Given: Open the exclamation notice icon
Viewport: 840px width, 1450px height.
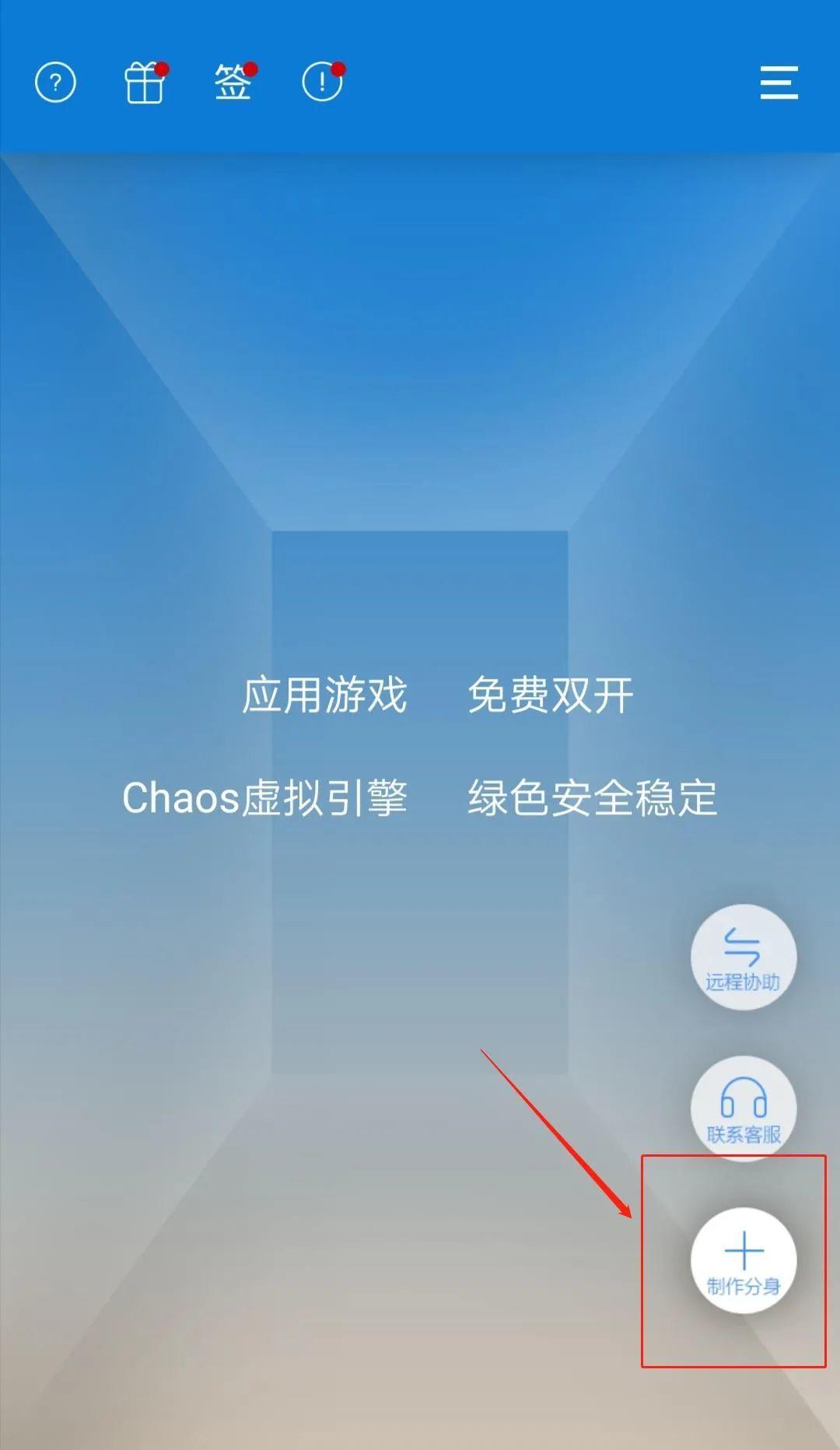Looking at the screenshot, I should (322, 82).
